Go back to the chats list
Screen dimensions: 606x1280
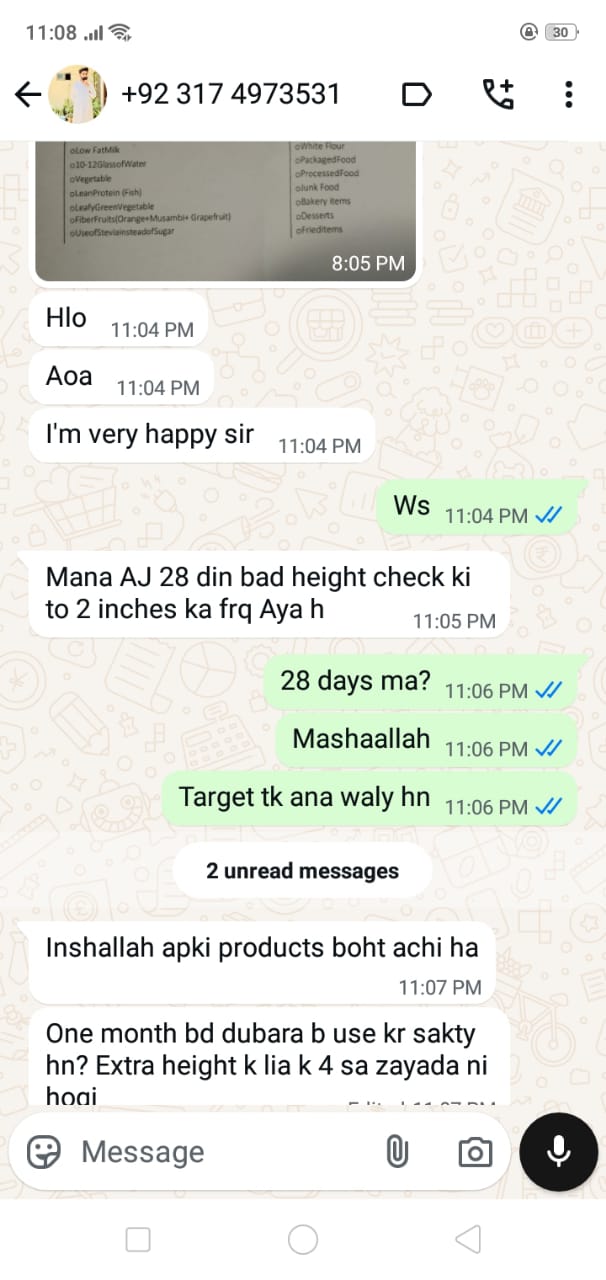point(27,95)
